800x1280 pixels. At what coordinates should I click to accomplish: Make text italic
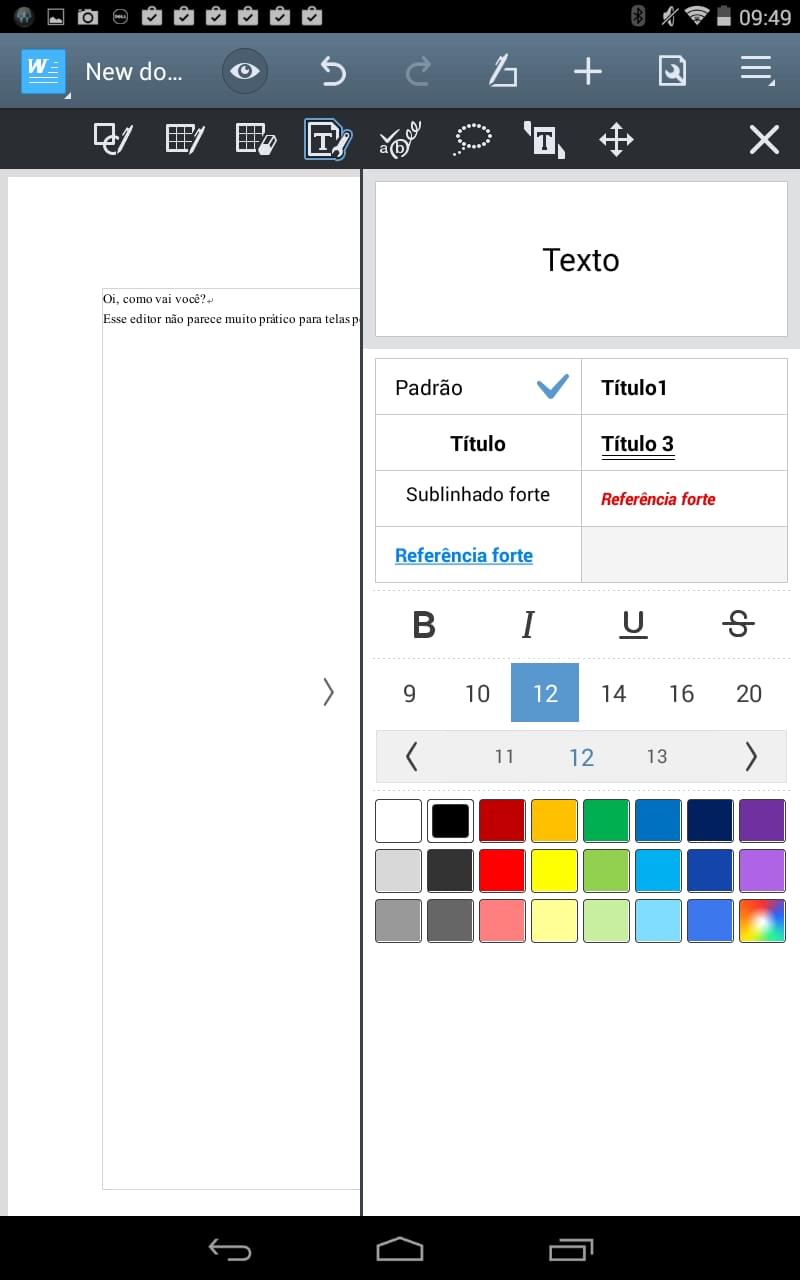click(x=528, y=625)
